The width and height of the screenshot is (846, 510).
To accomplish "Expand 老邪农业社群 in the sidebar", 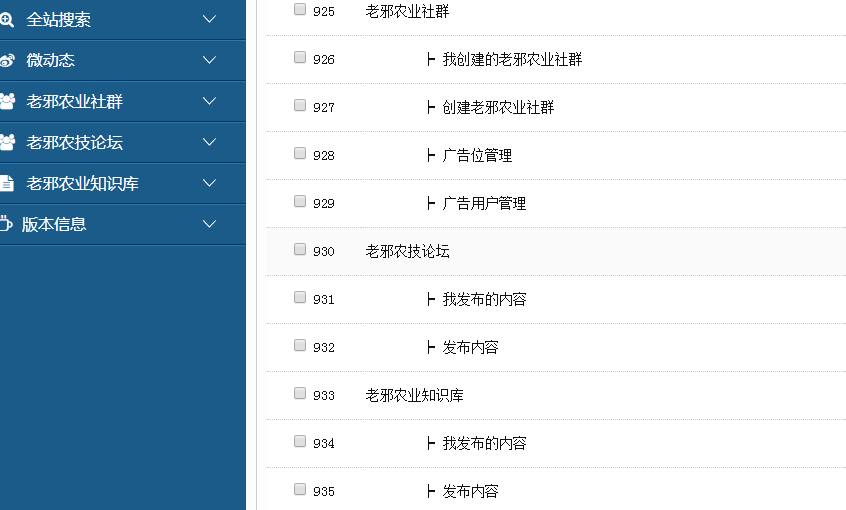I will pyautogui.click(x=122, y=101).
